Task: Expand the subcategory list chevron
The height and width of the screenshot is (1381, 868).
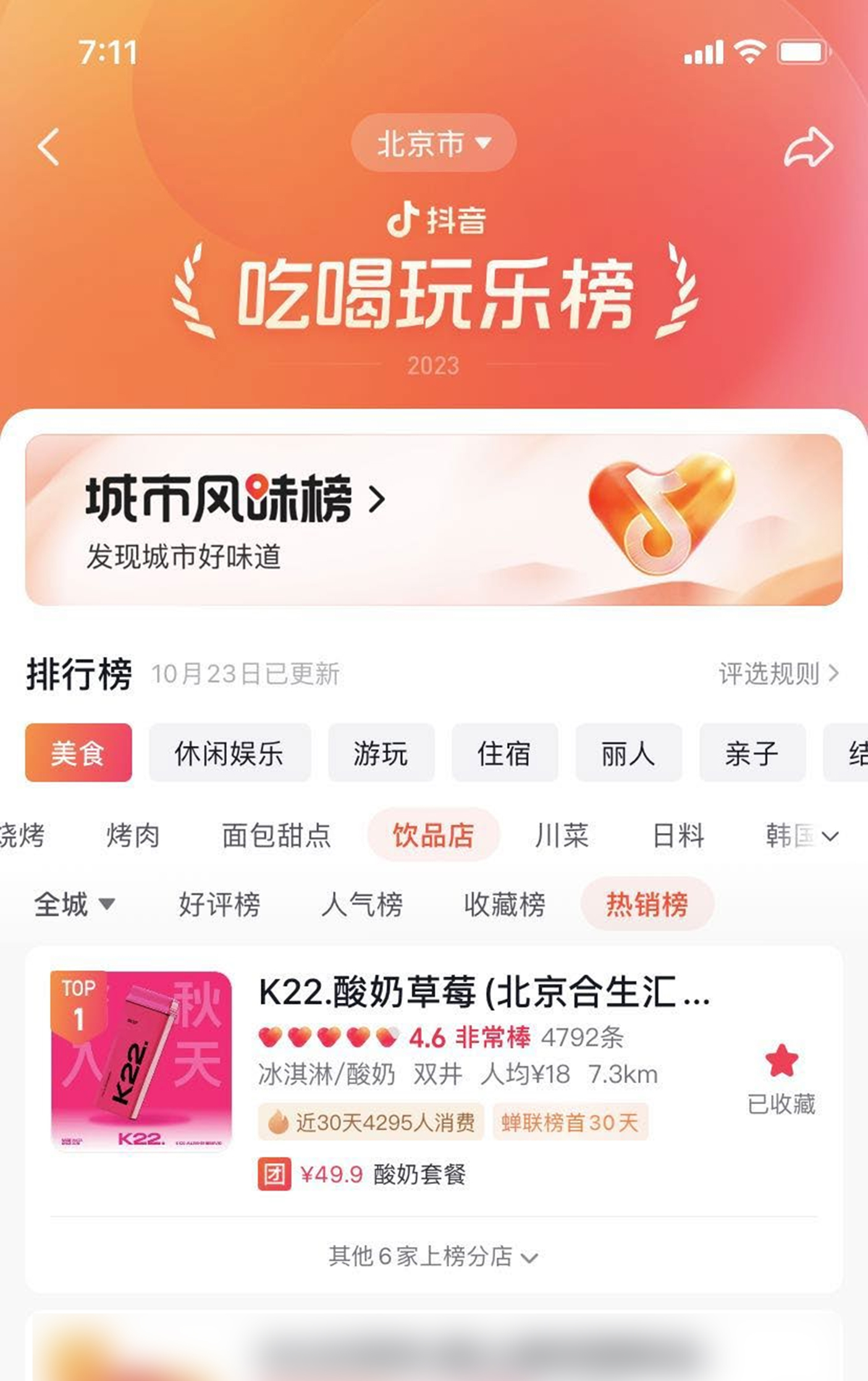Action: pyautogui.click(x=830, y=837)
